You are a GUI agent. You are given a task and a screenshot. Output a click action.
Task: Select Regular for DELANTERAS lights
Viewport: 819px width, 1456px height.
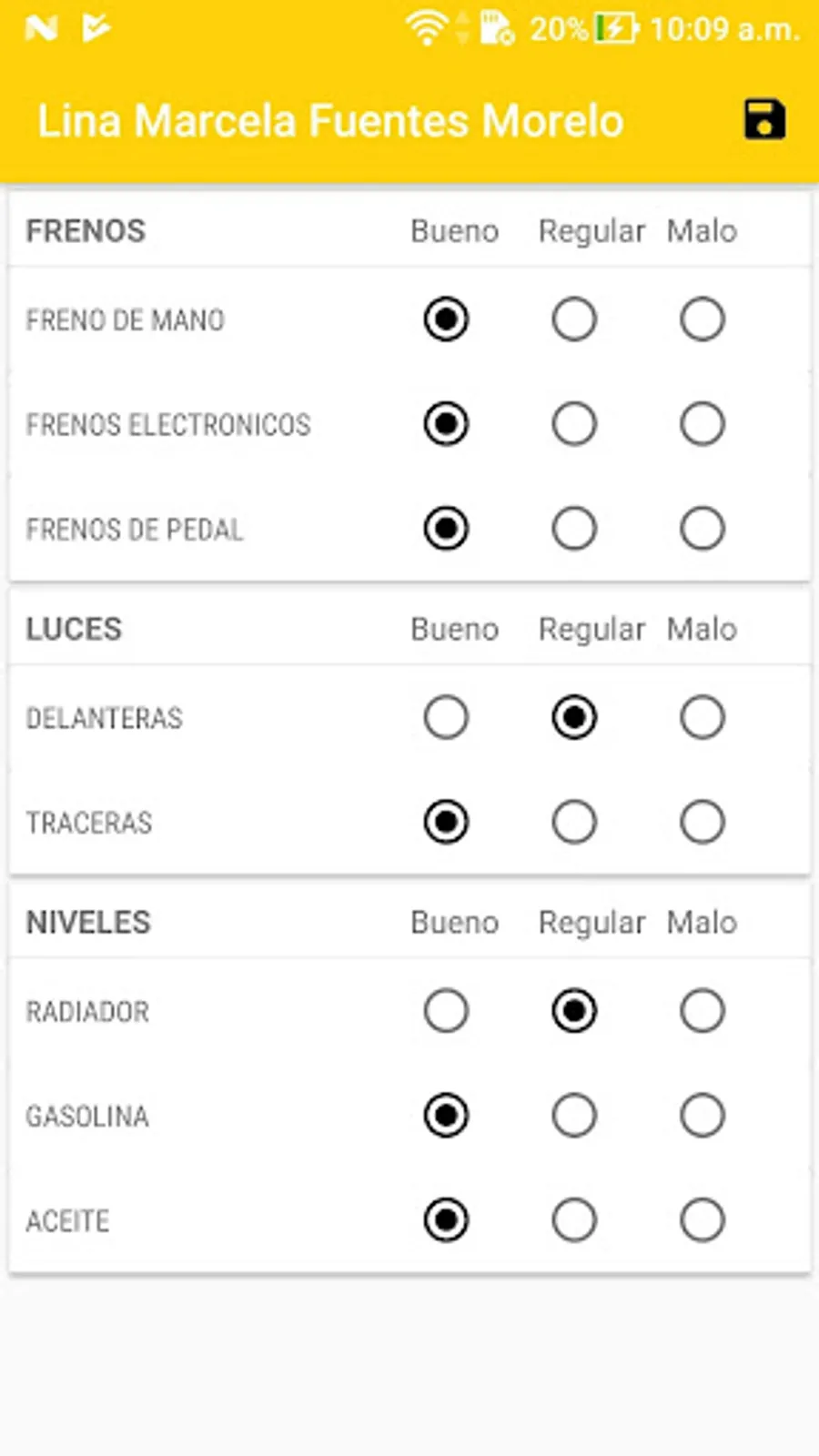pyautogui.click(x=574, y=718)
